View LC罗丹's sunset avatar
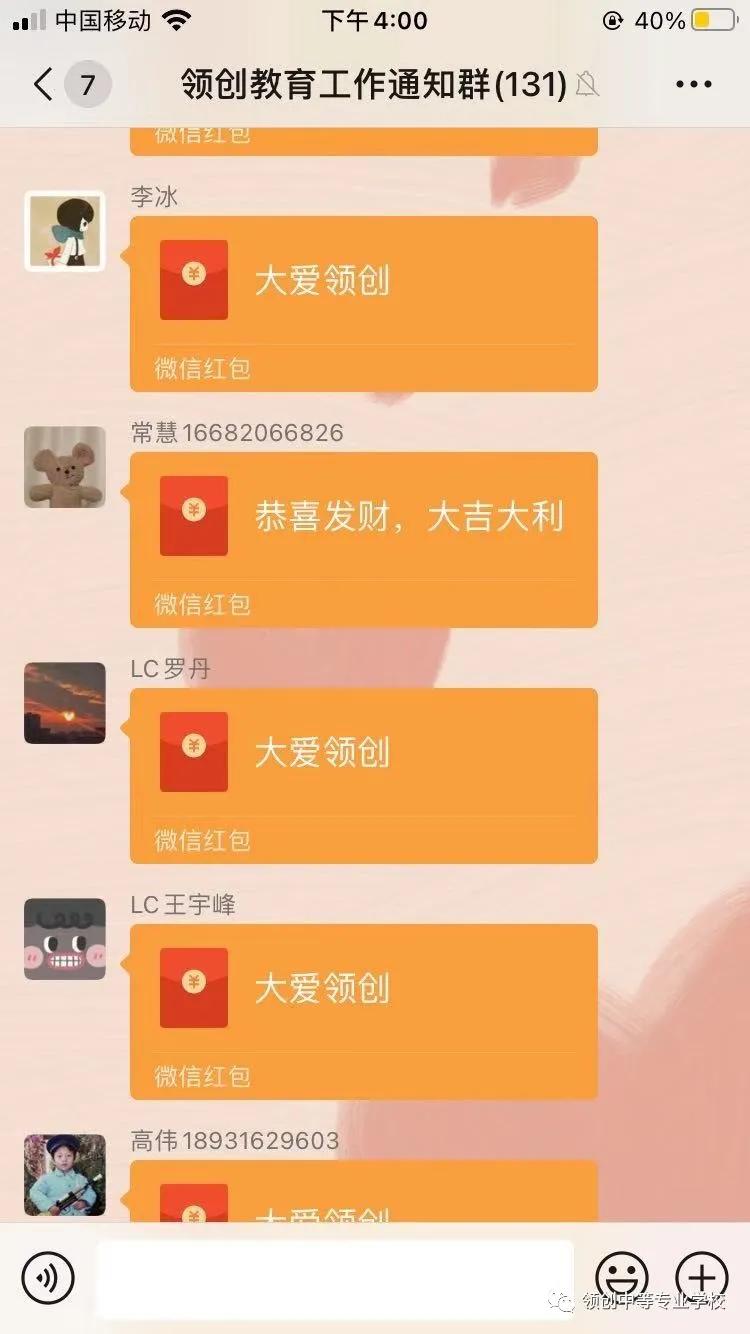Screen dimensions: 750x1334 [65, 703]
